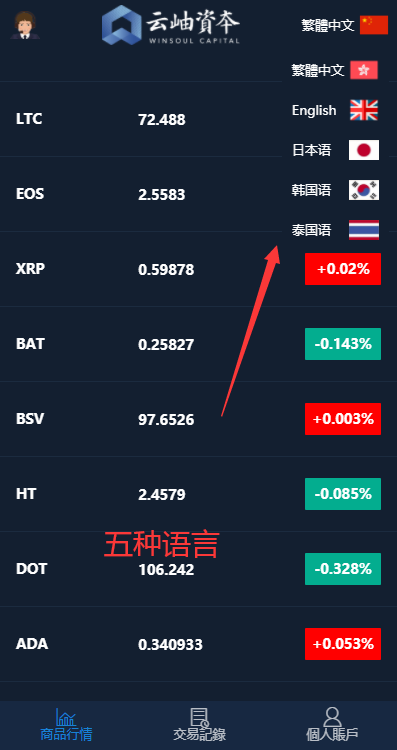Open the customer service avatar icon
The height and width of the screenshot is (750, 397).
coord(25,25)
